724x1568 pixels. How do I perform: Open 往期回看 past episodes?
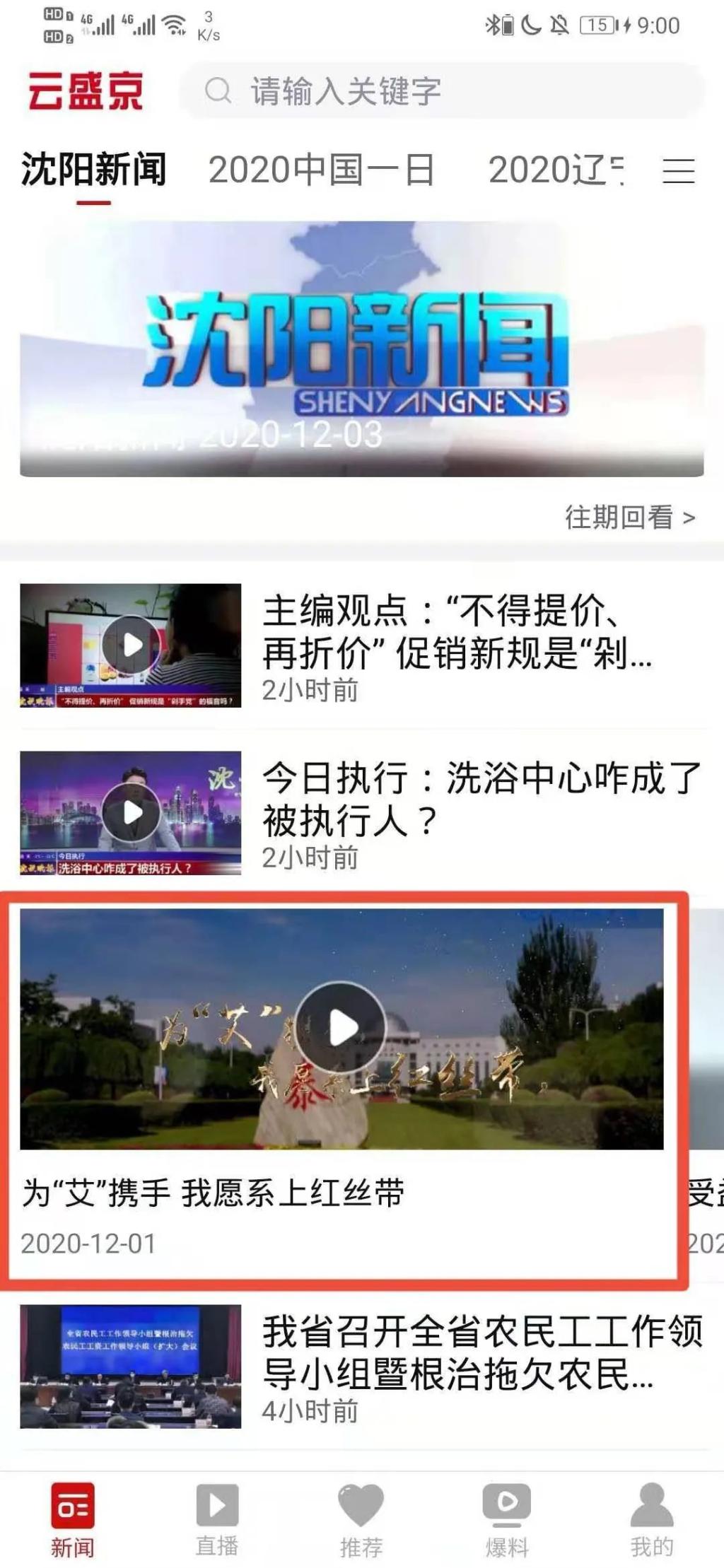(x=629, y=517)
